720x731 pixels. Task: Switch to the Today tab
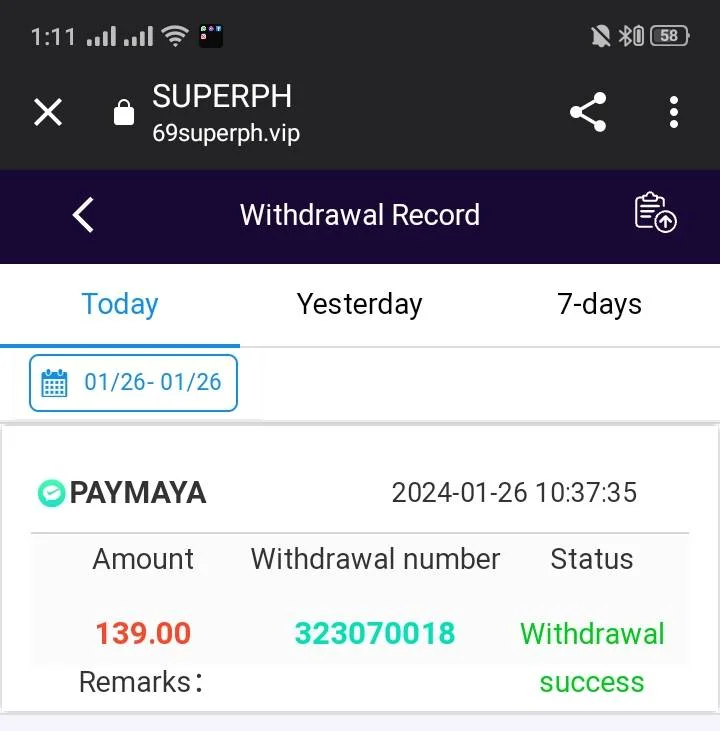pos(120,304)
